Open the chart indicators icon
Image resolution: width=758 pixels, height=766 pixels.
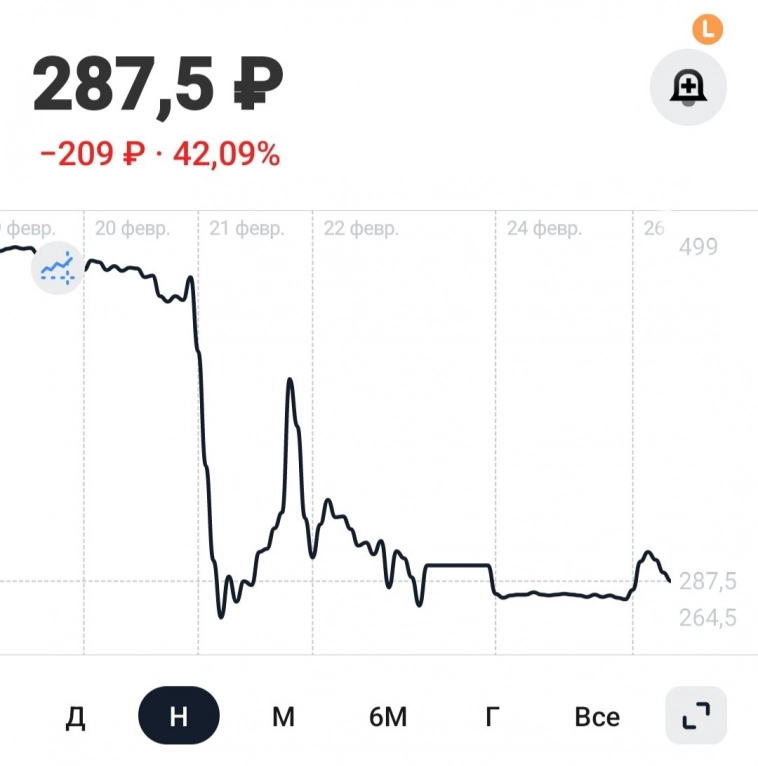tap(57, 268)
